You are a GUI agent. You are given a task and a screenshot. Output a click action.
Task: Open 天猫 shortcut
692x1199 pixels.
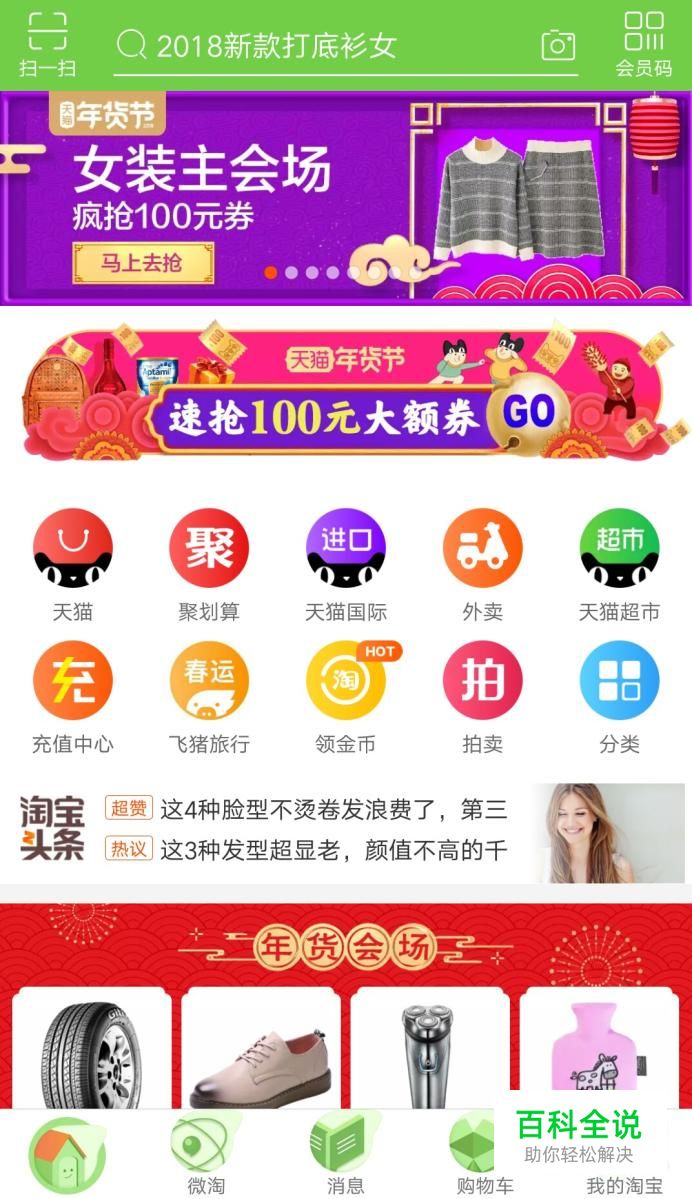click(73, 564)
